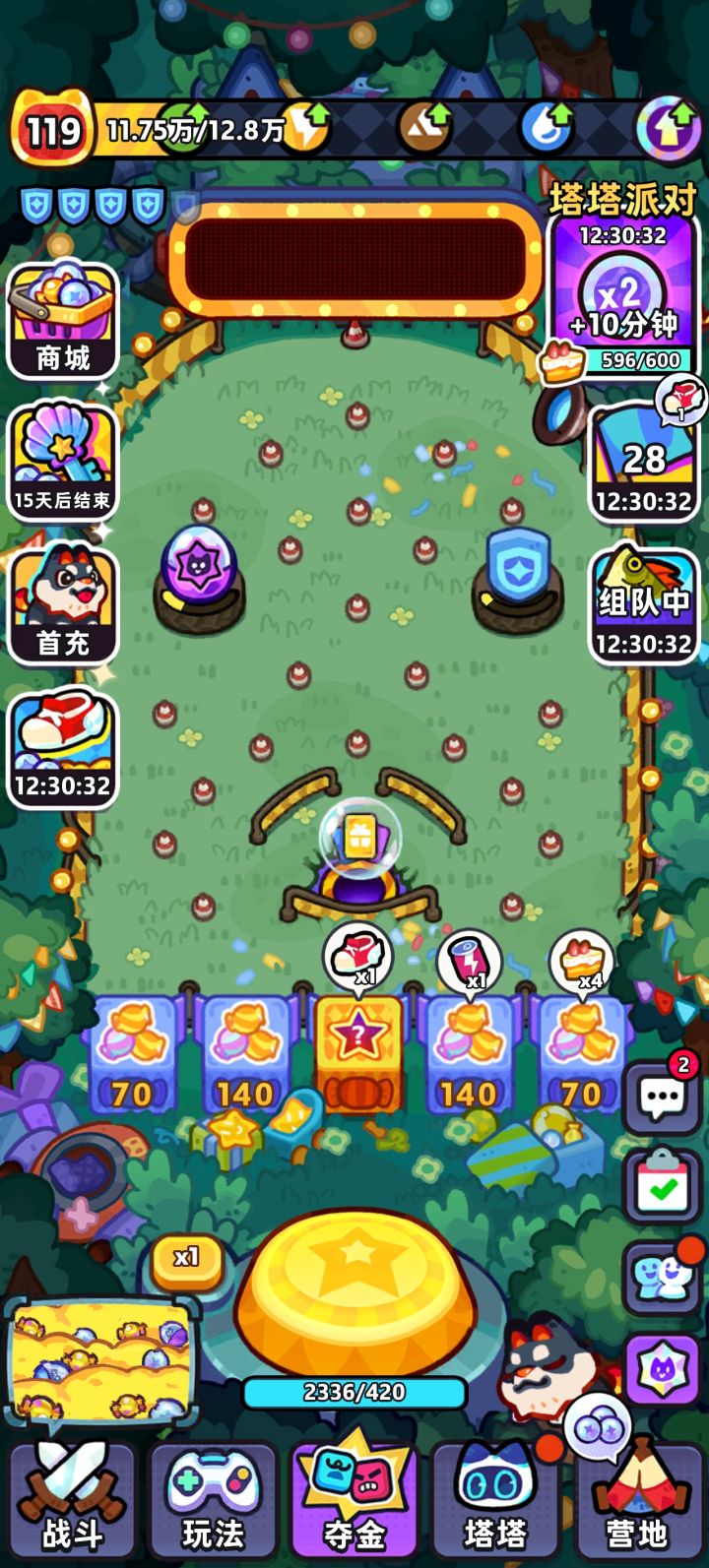Open the level 119 player profile
The width and height of the screenshot is (709, 1568).
(51, 128)
